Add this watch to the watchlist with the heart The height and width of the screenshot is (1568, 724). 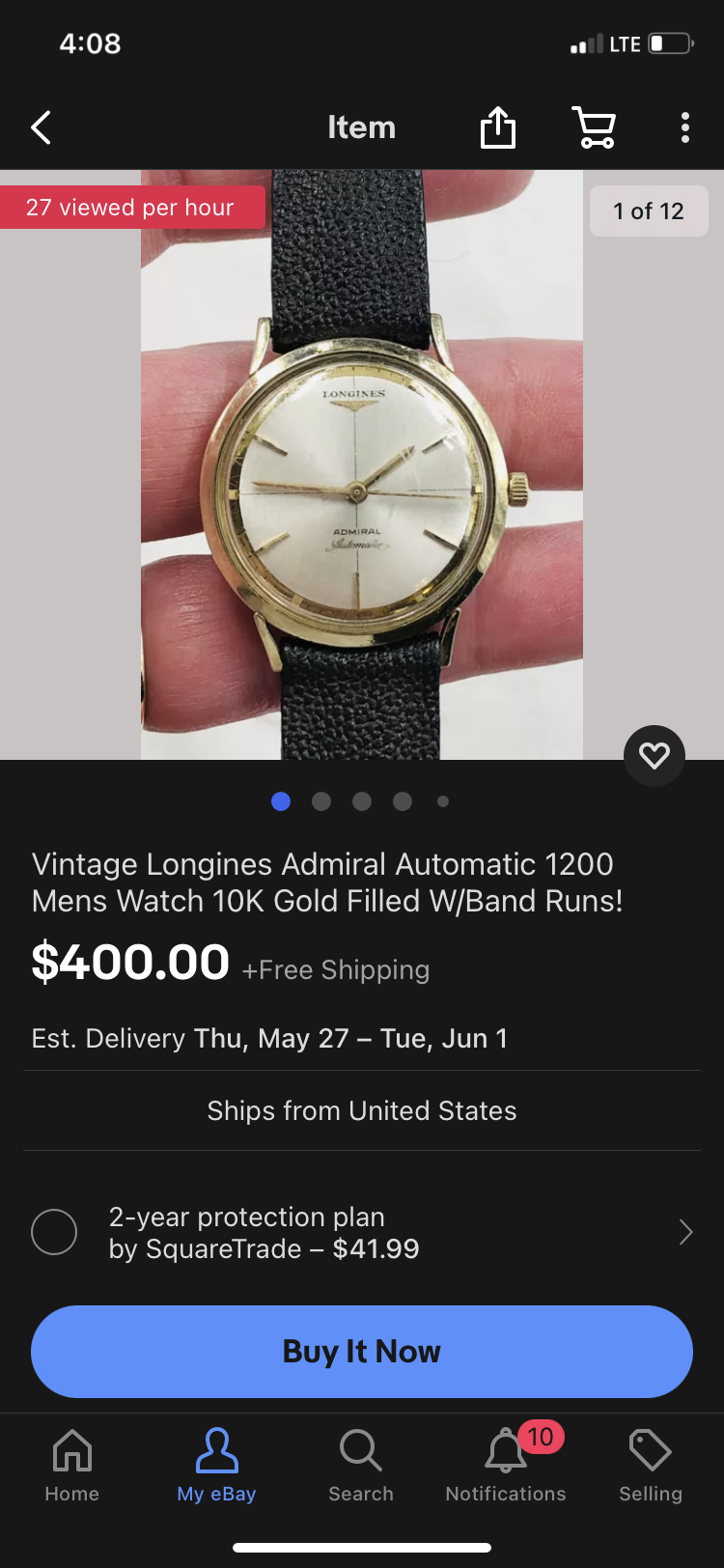654,755
